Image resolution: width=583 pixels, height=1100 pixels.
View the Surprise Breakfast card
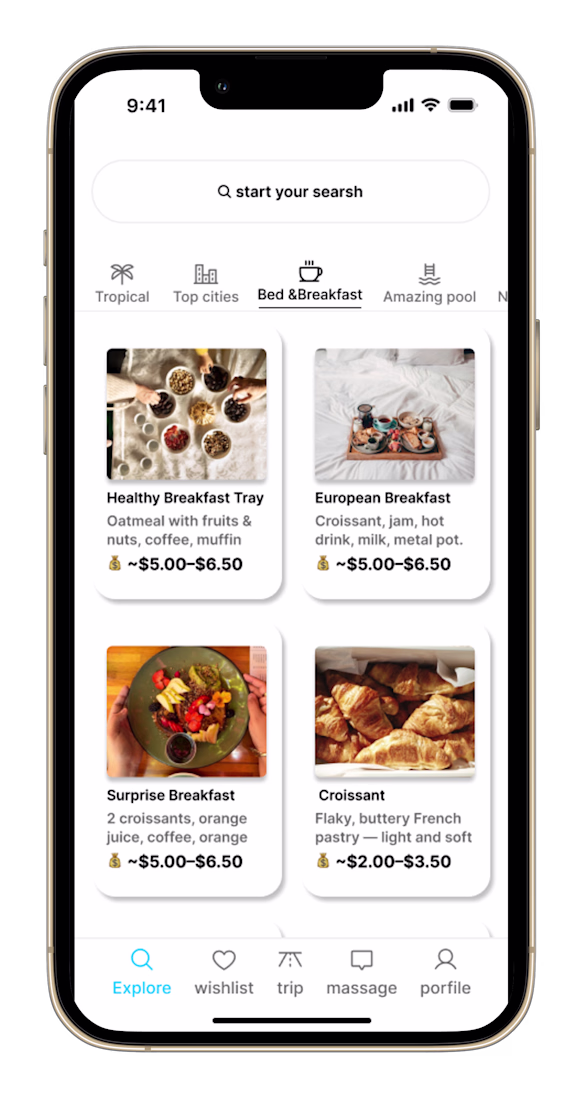point(188,760)
